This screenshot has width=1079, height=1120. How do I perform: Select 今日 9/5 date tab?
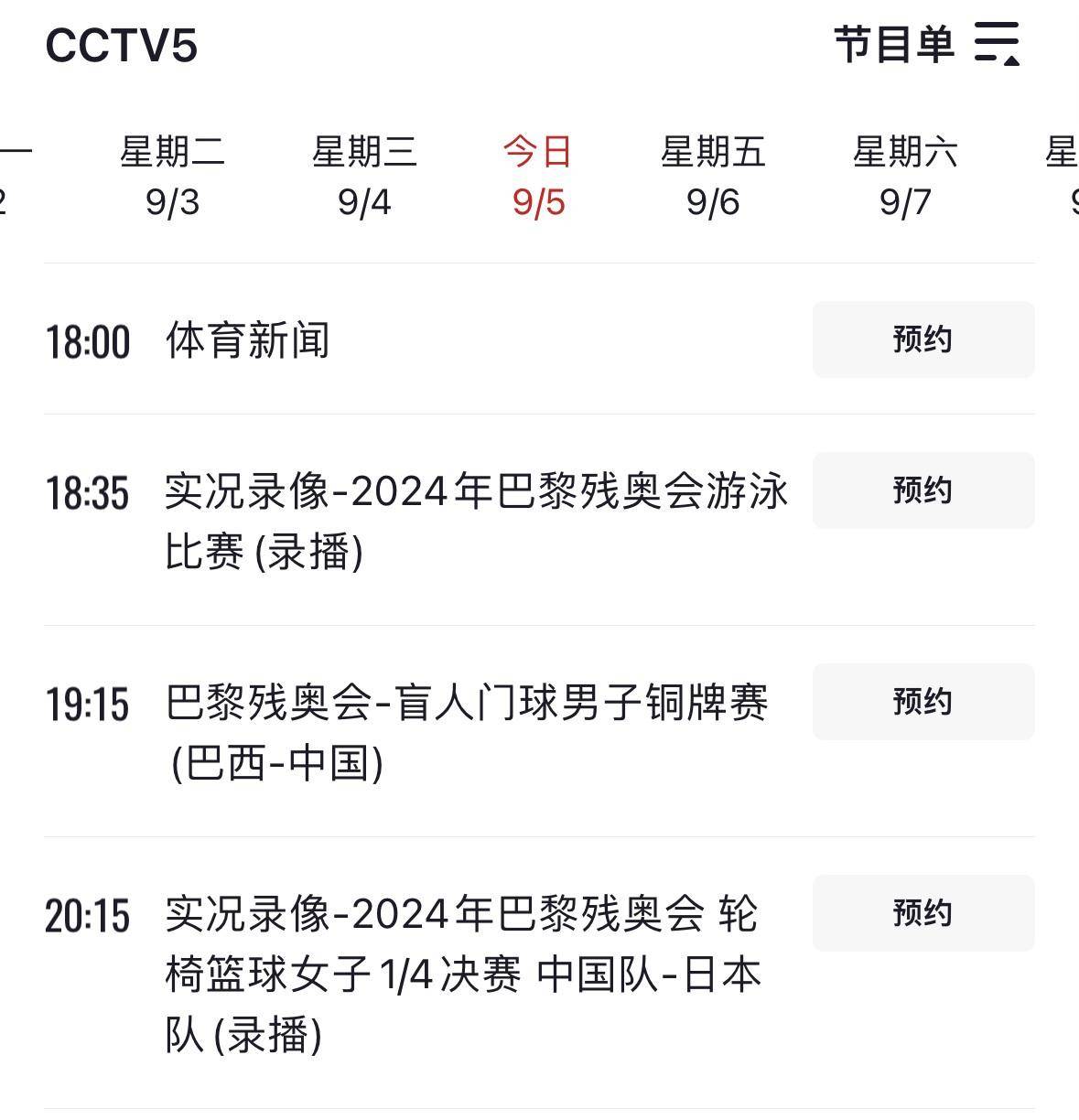tap(538, 176)
